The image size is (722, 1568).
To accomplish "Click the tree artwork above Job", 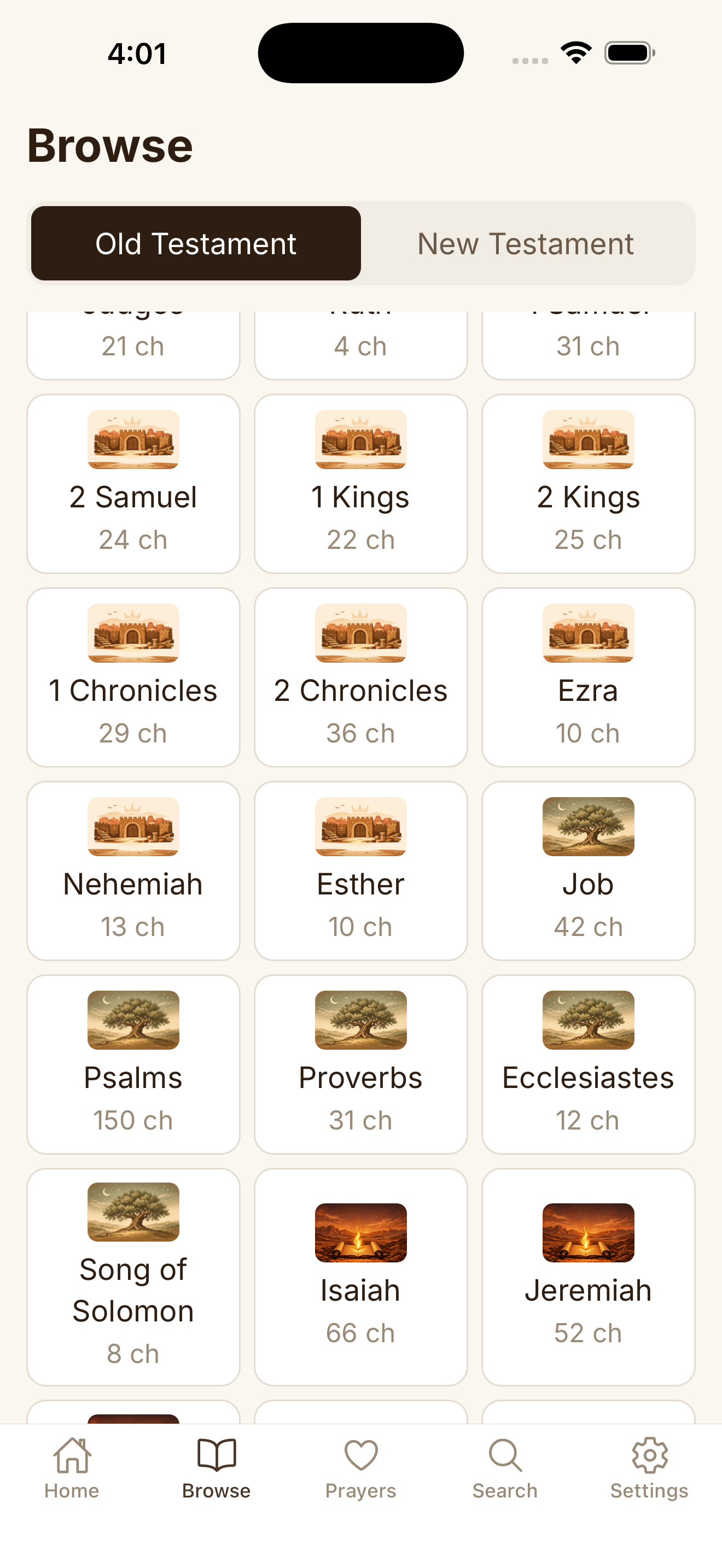I will point(587,827).
